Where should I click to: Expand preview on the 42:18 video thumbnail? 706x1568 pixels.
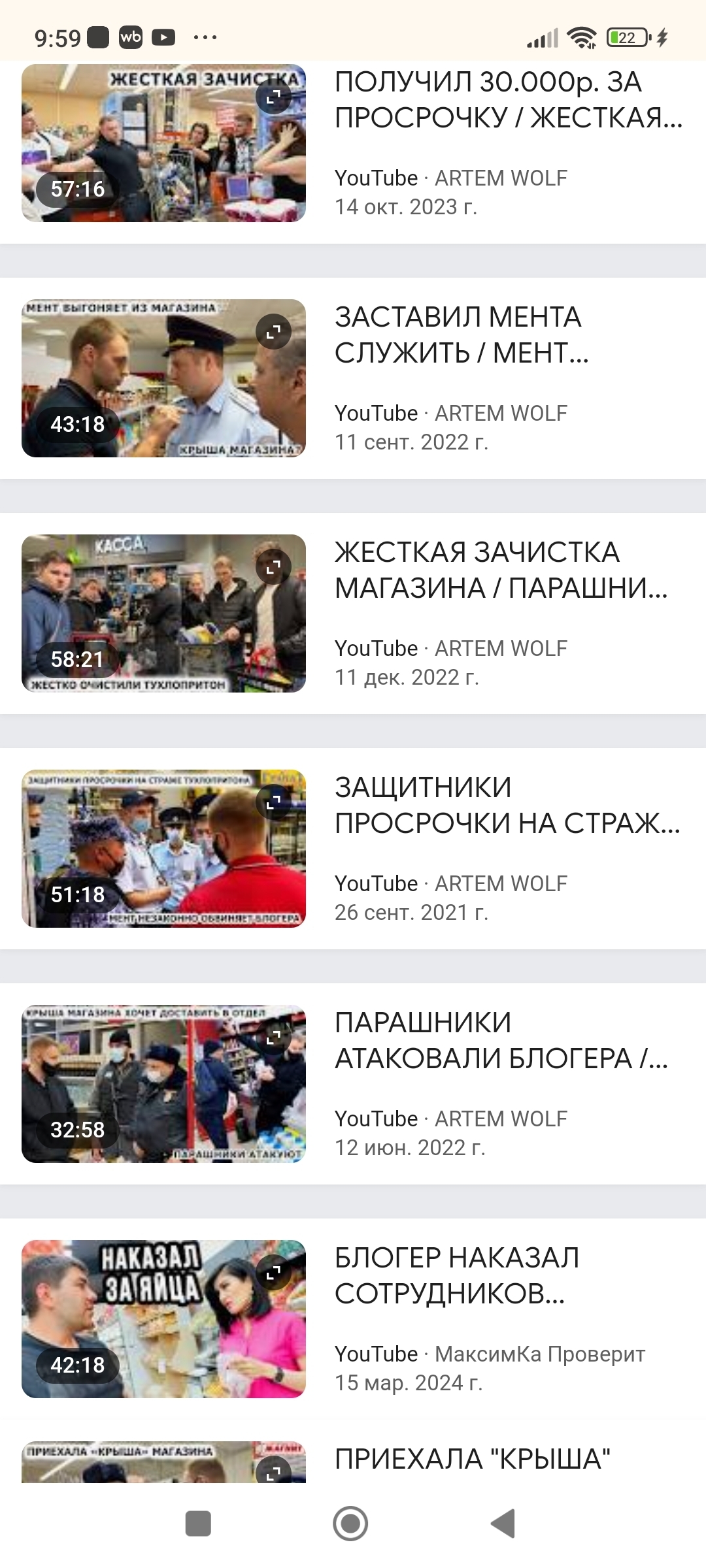click(273, 1273)
